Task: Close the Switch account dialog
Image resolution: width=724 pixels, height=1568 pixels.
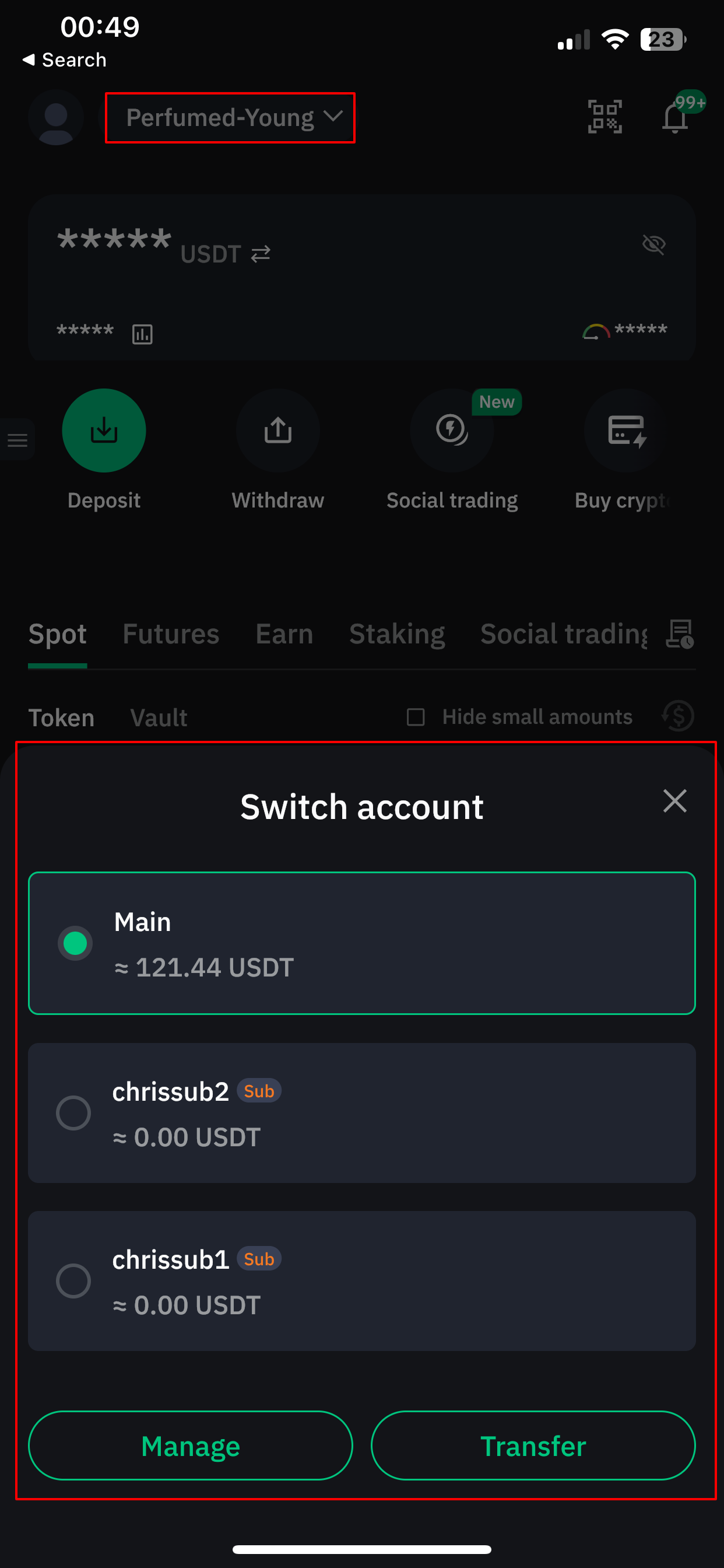Action: pos(674,801)
